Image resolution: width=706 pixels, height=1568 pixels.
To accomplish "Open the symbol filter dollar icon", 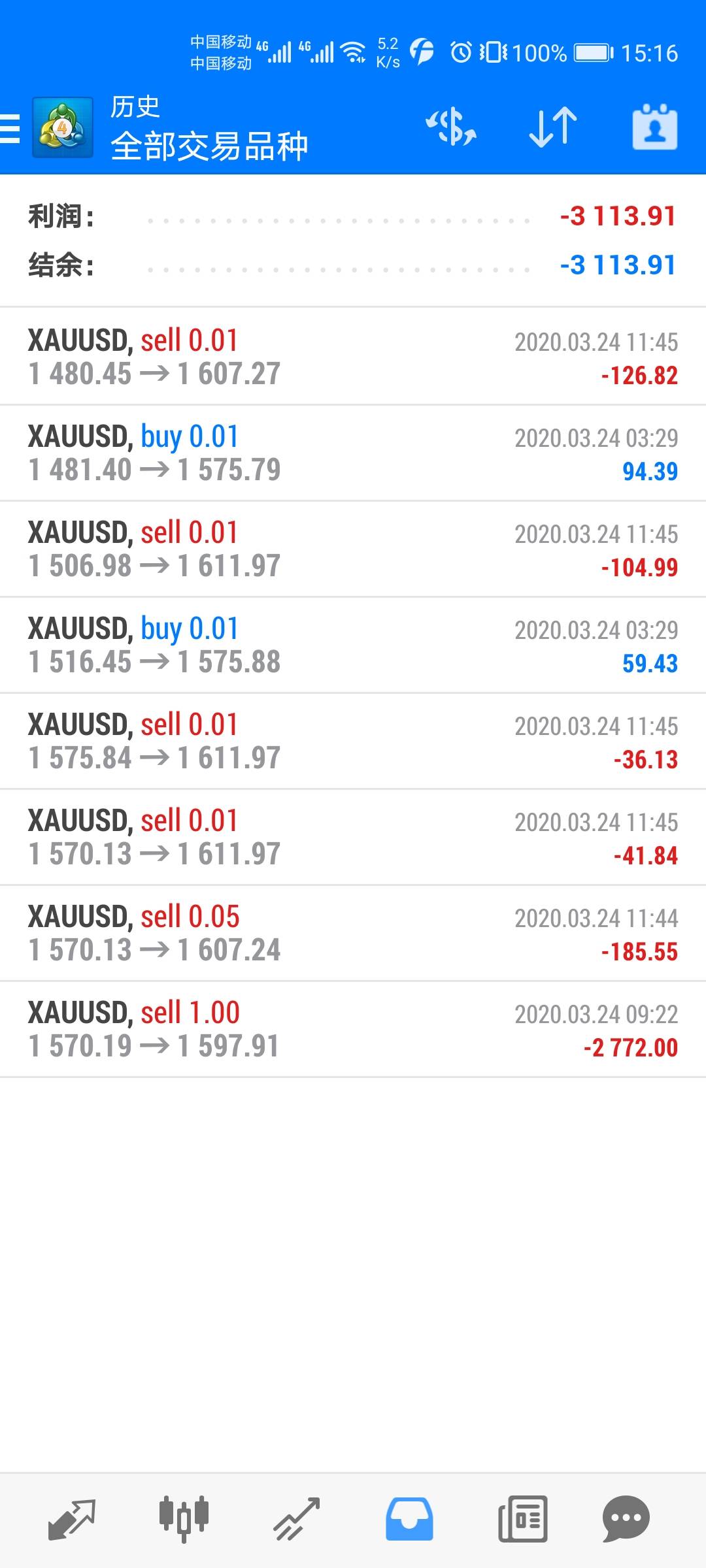I will click(x=451, y=127).
